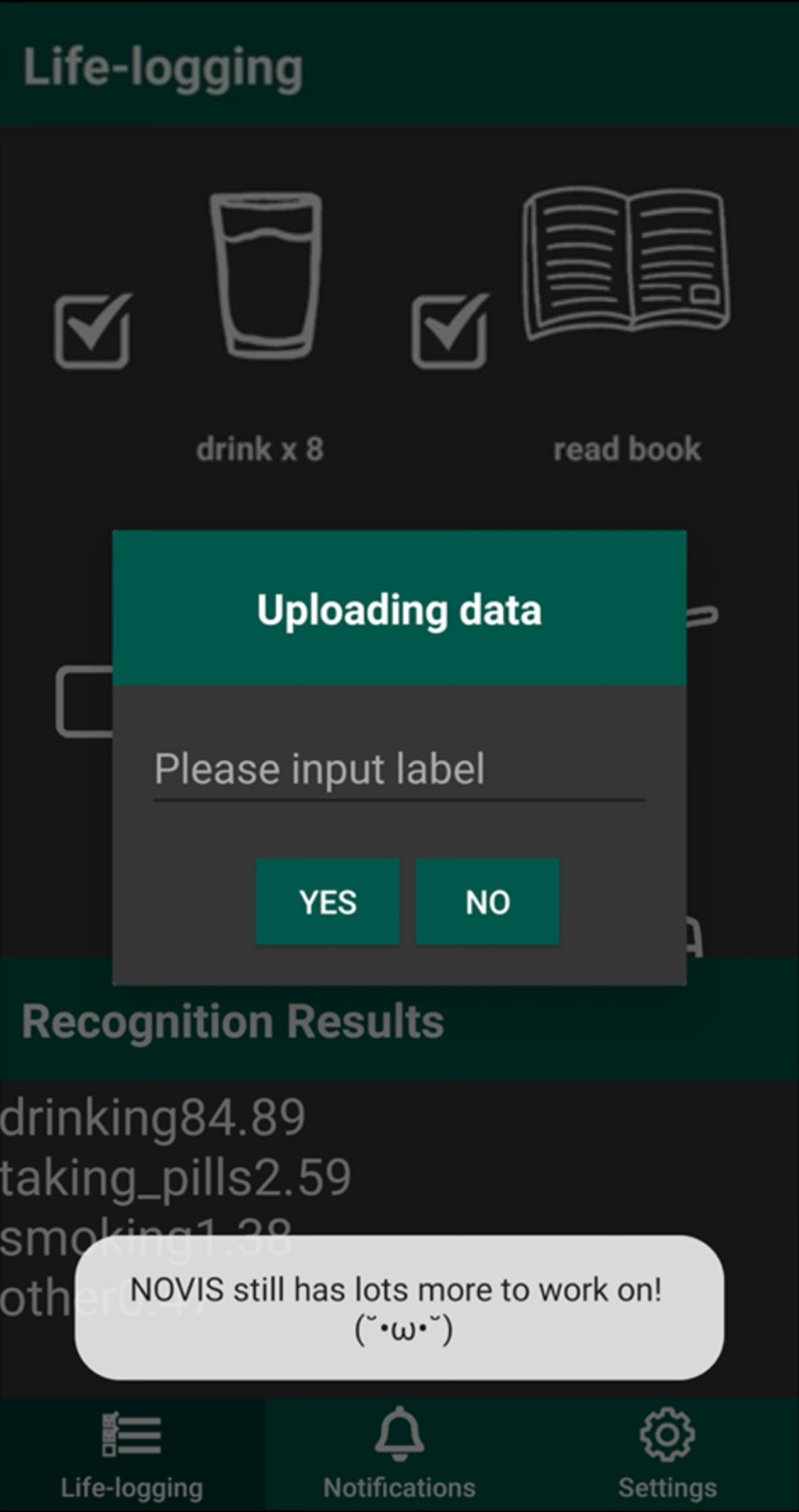This screenshot has width=799, height=1512.
Task: Decline upload with the NO button
Action: (487, 902)
